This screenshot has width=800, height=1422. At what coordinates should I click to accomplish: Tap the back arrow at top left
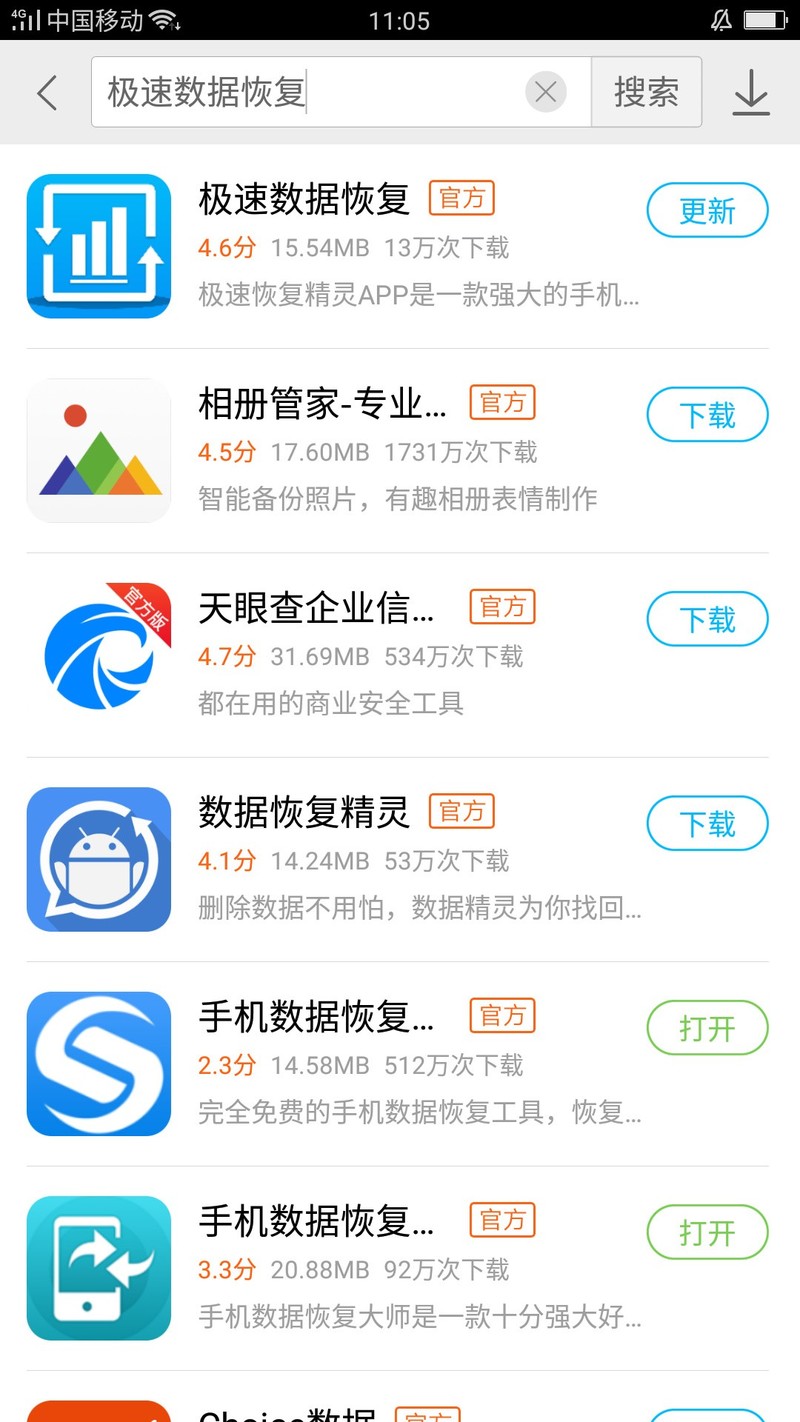(x=47, y=92)
